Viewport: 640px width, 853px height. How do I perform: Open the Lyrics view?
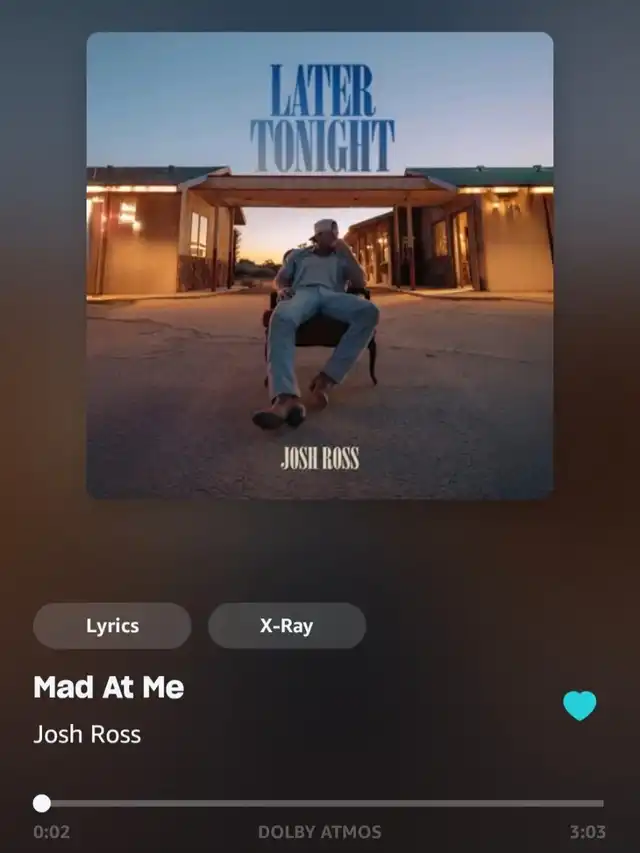tap(112, 626)
